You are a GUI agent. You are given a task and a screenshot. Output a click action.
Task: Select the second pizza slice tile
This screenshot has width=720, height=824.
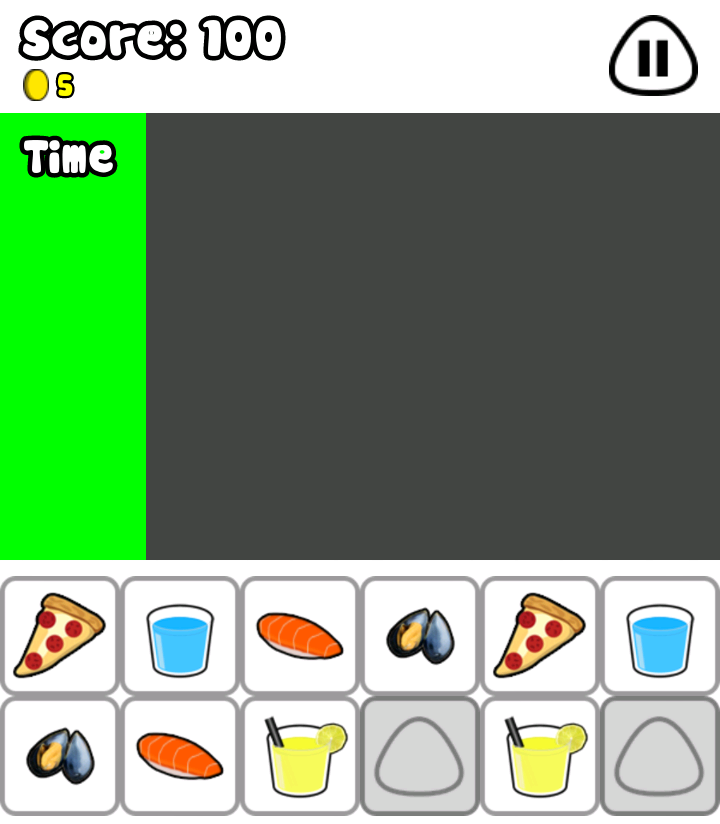(x=538, y=635)
